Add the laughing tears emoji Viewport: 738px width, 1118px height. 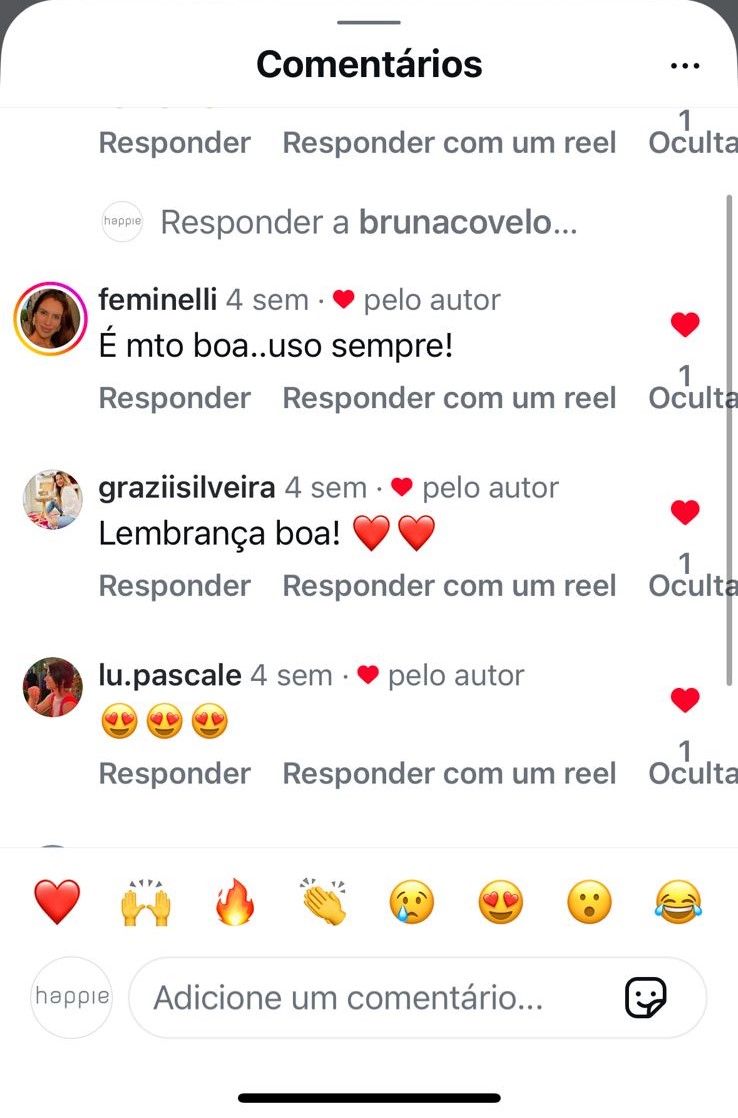678,903
